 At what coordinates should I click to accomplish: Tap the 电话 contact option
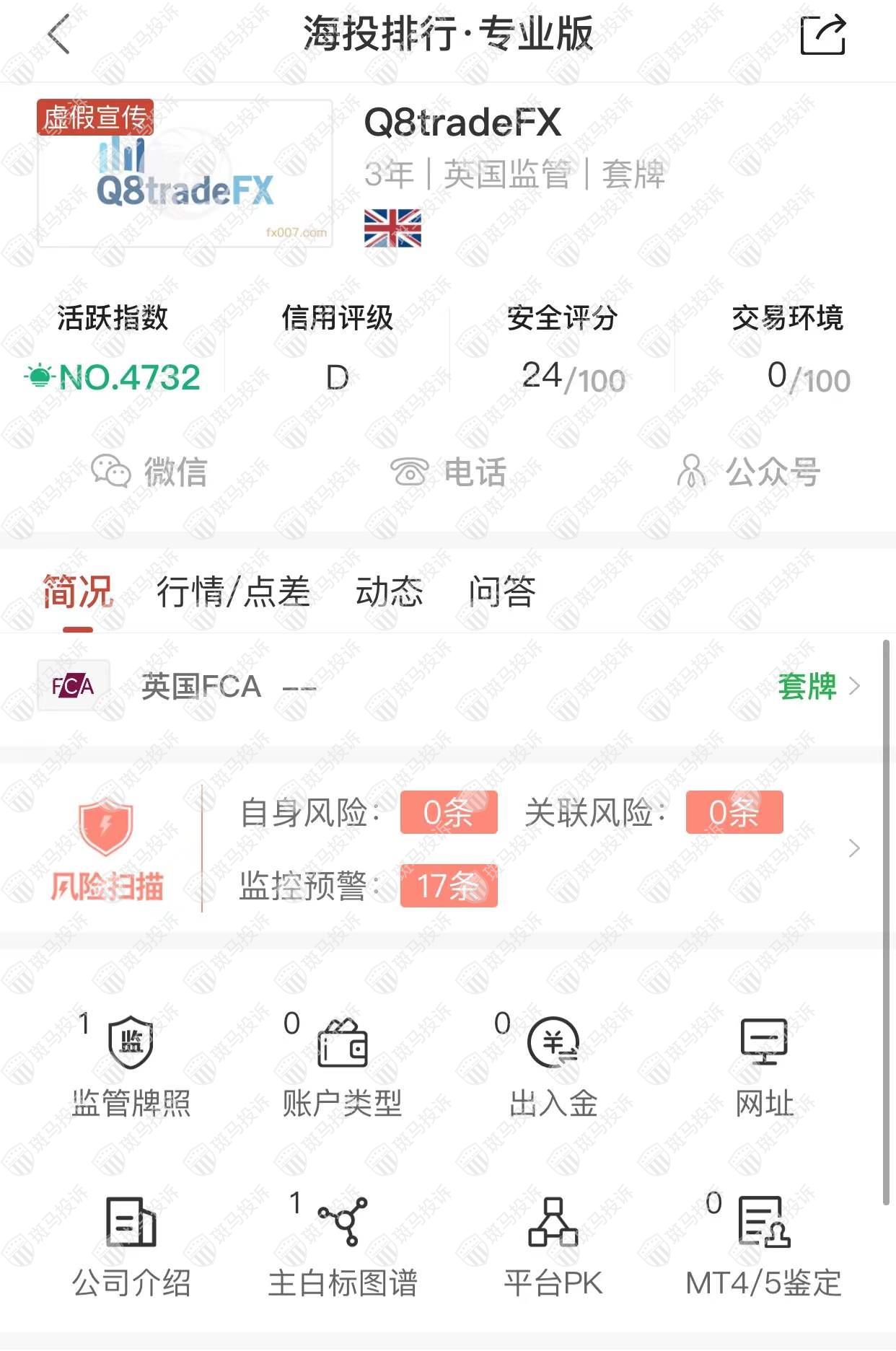448,472
